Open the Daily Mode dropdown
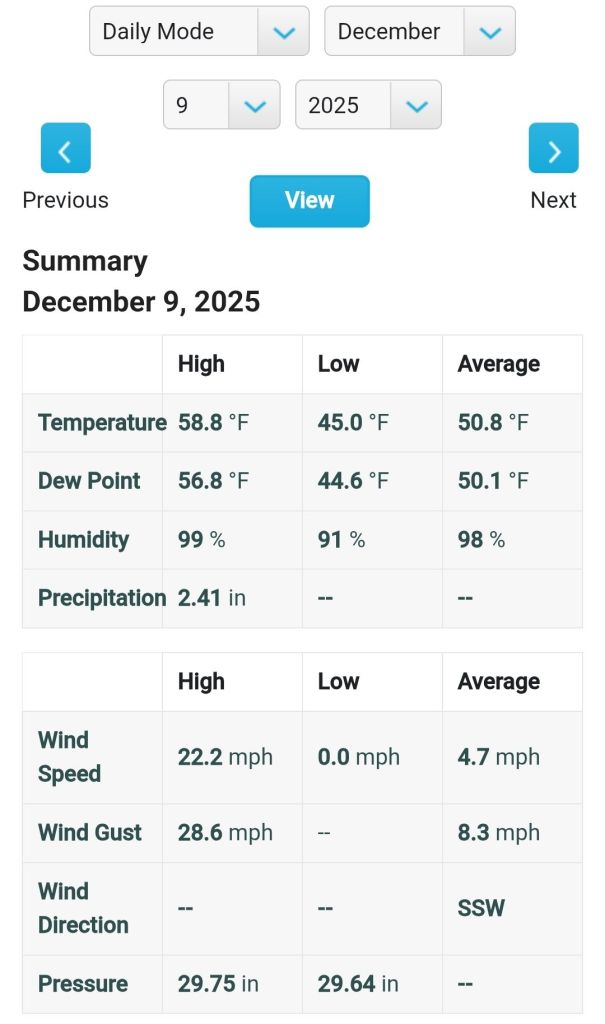The height and width of the screenshot is (1024, 605). tap(202, 32)
